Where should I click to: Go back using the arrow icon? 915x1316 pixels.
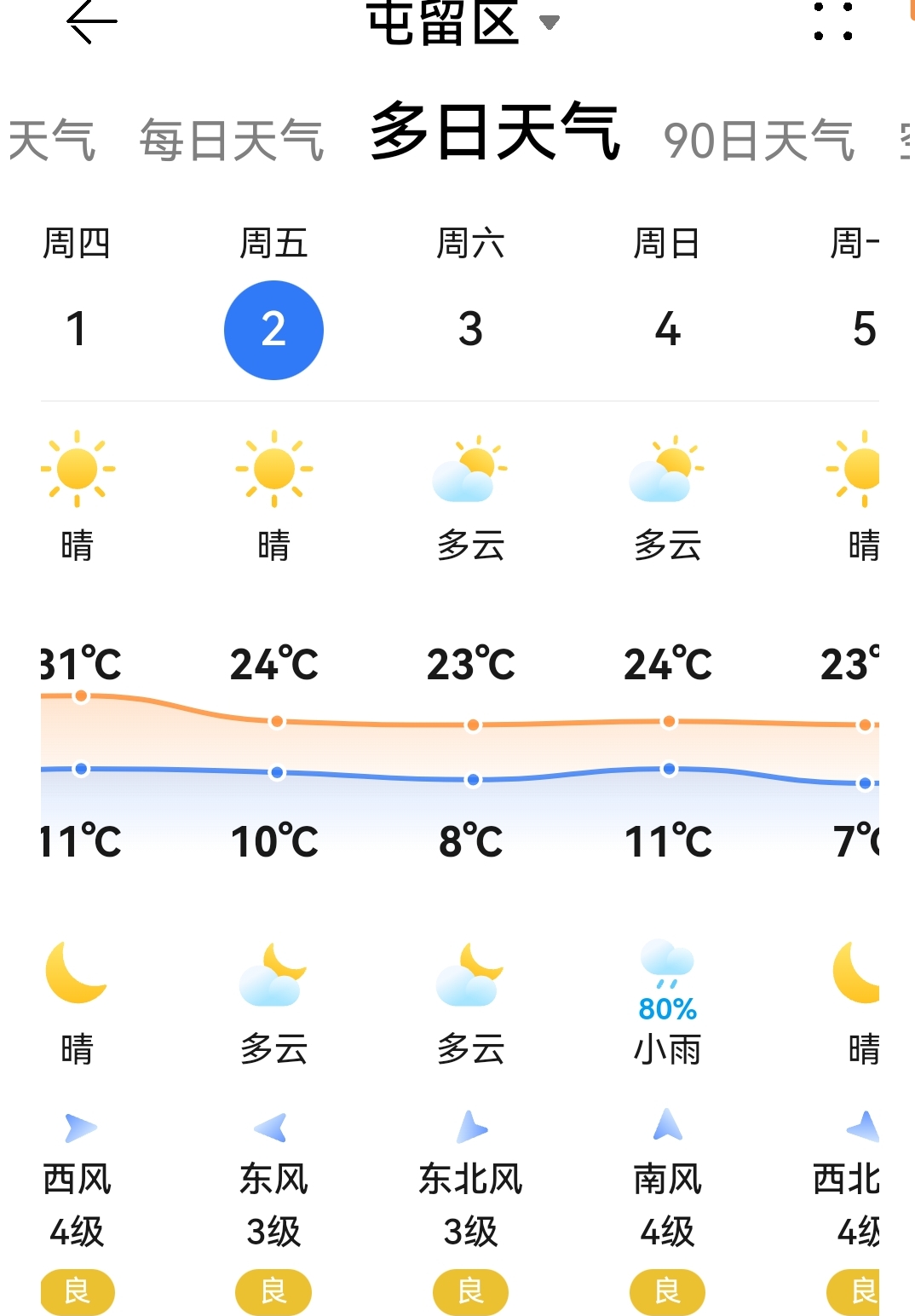click(x=91, y=21)
